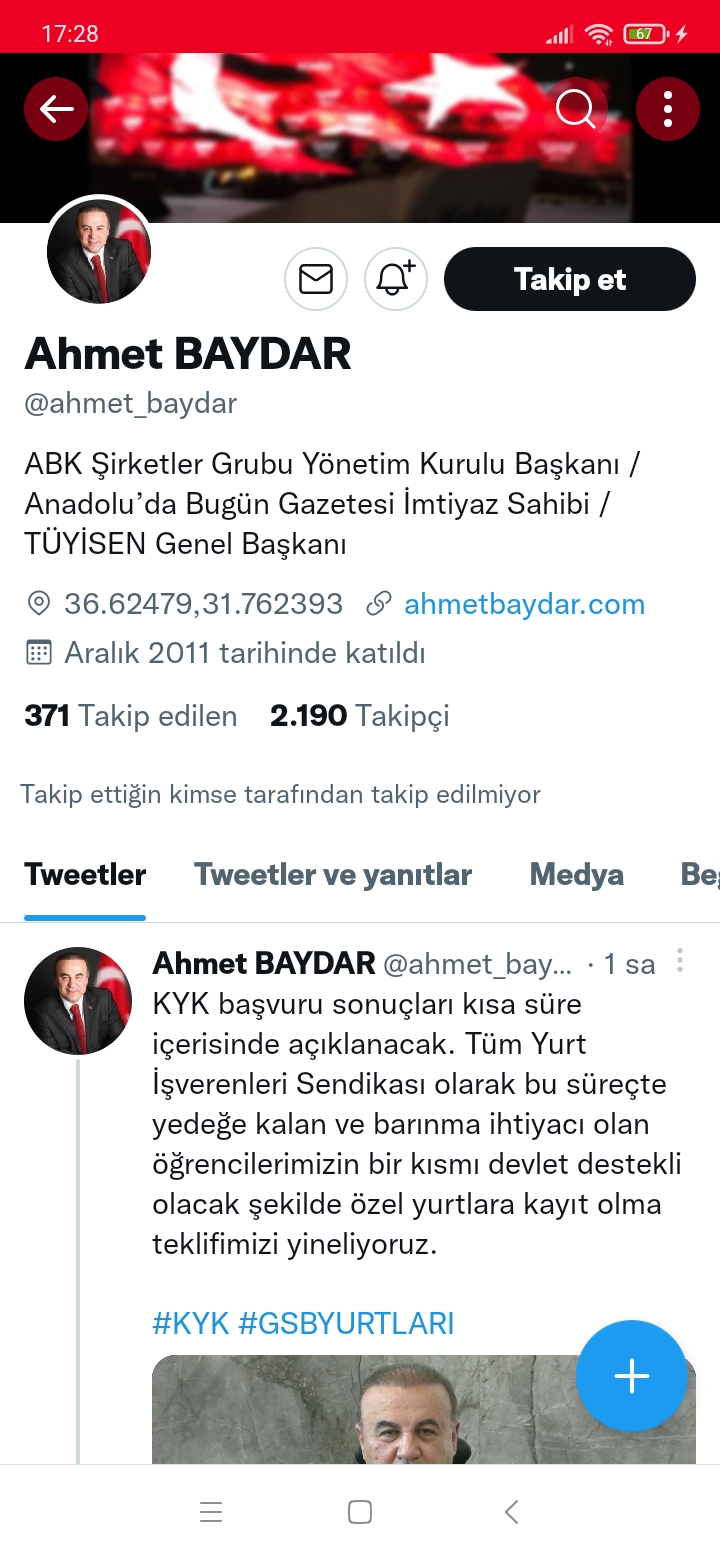This screenshot has height=1560, width=720.
Task: Tap the Takip et follow button
Action: pos(570,279)
